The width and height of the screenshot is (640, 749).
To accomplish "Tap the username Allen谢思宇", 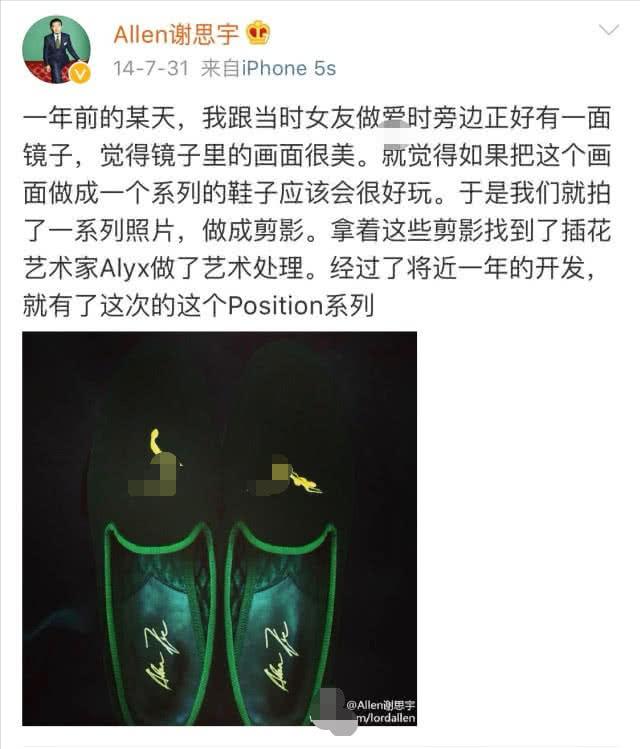I will pyautogui.click(x=176, y=34).
